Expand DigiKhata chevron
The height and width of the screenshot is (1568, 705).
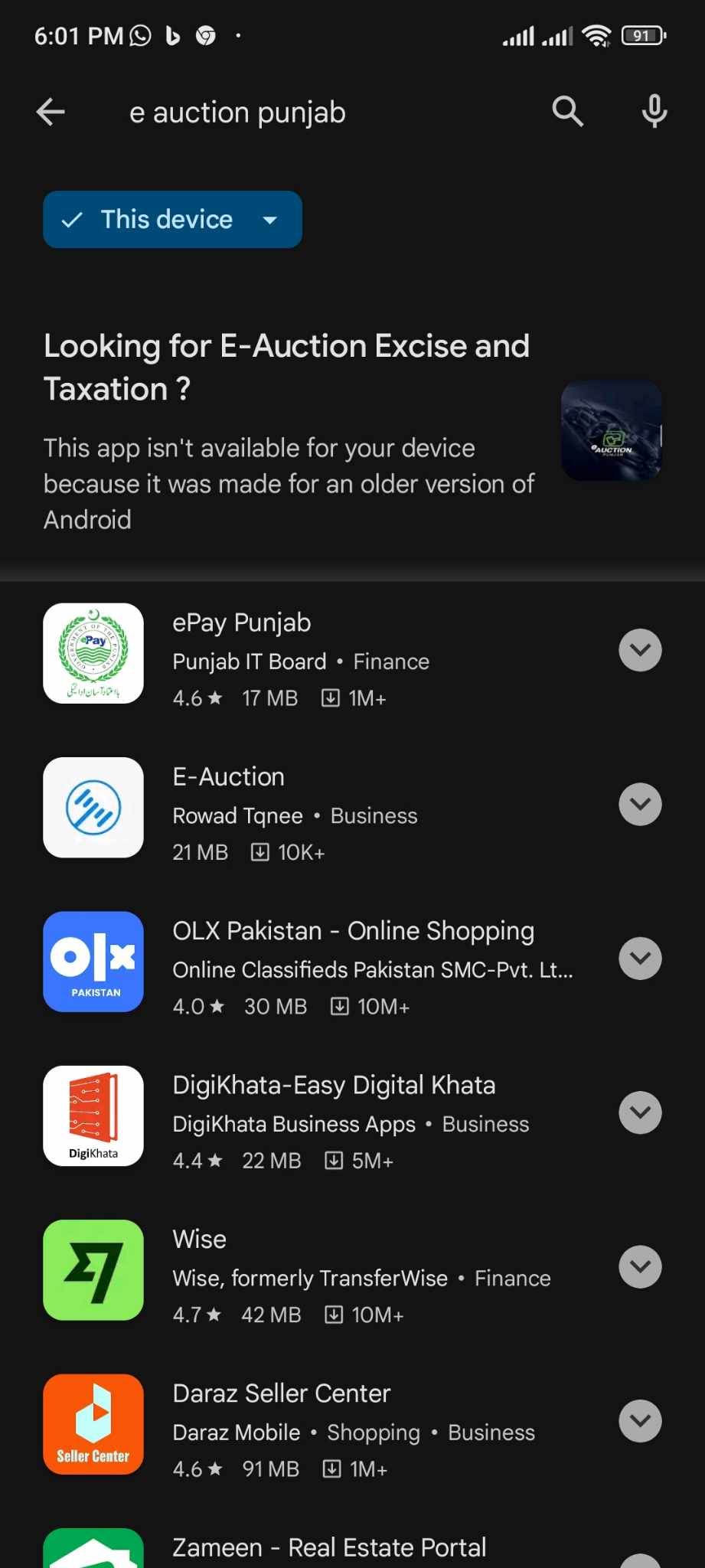(x=640, y=1112)
